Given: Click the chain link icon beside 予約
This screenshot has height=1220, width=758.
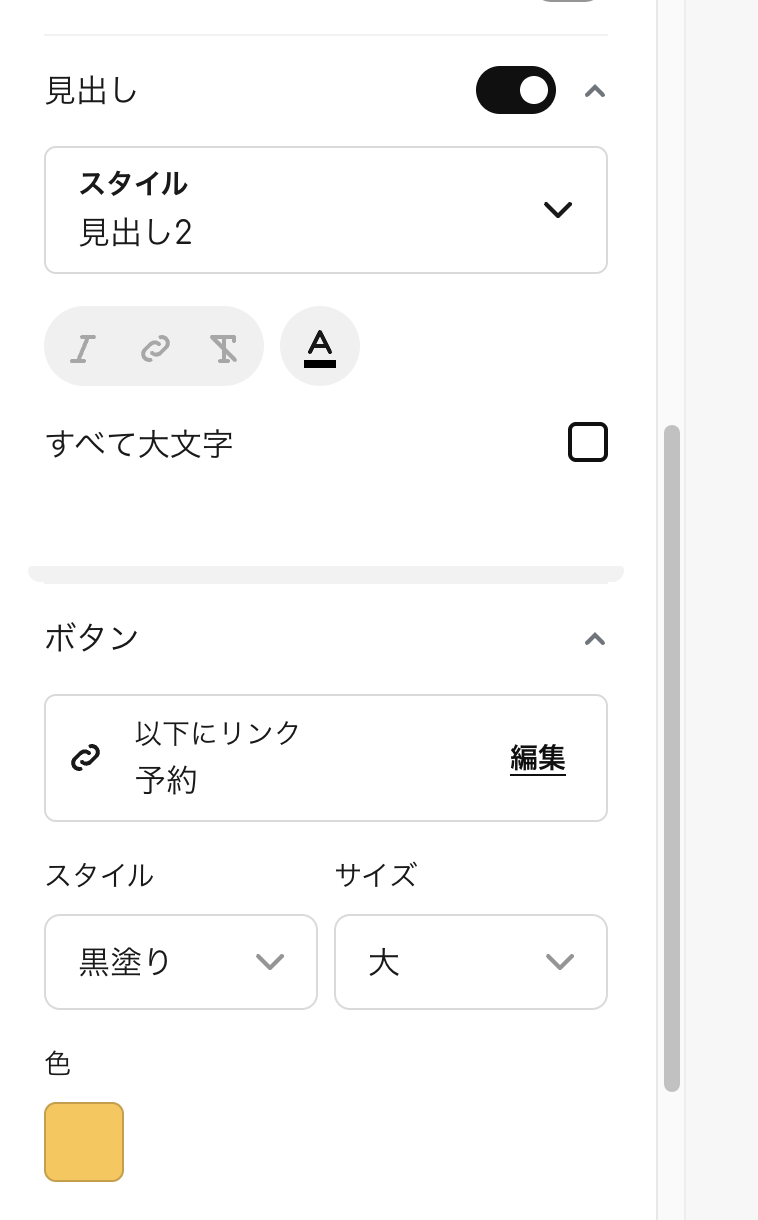Looking at the screenshot, I should 87,757.
